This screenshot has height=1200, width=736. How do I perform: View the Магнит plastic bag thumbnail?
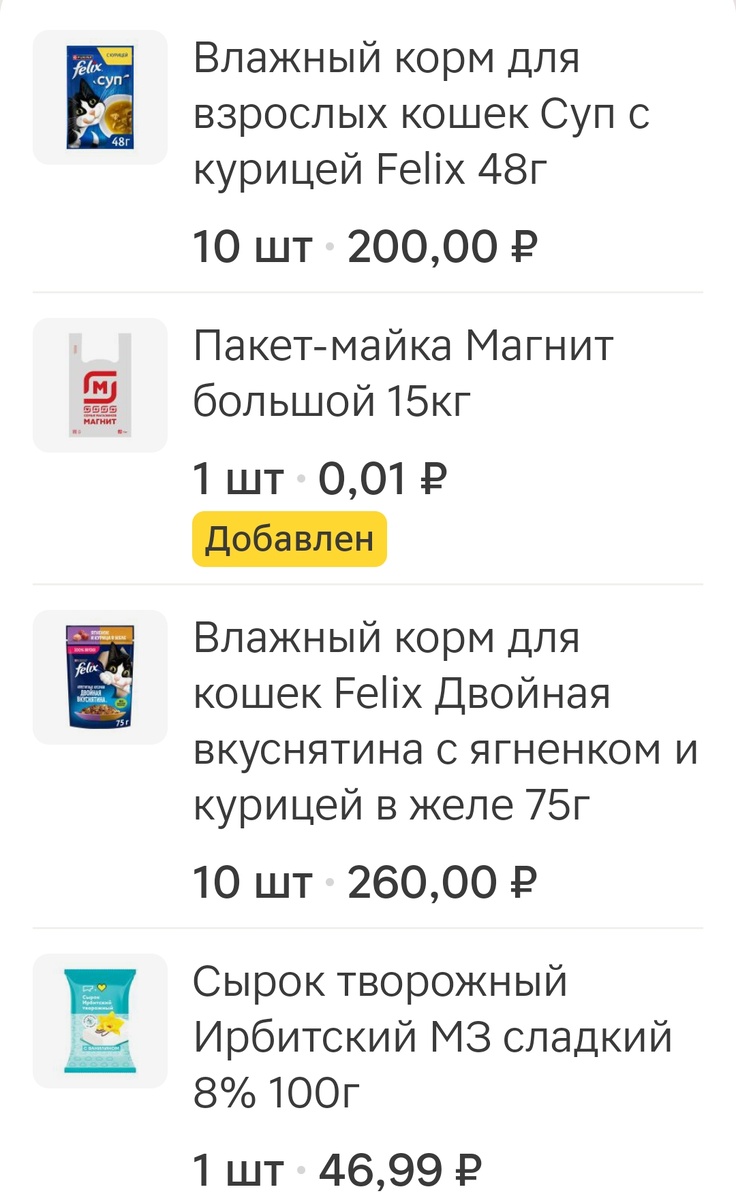click(x=99, y=384)
